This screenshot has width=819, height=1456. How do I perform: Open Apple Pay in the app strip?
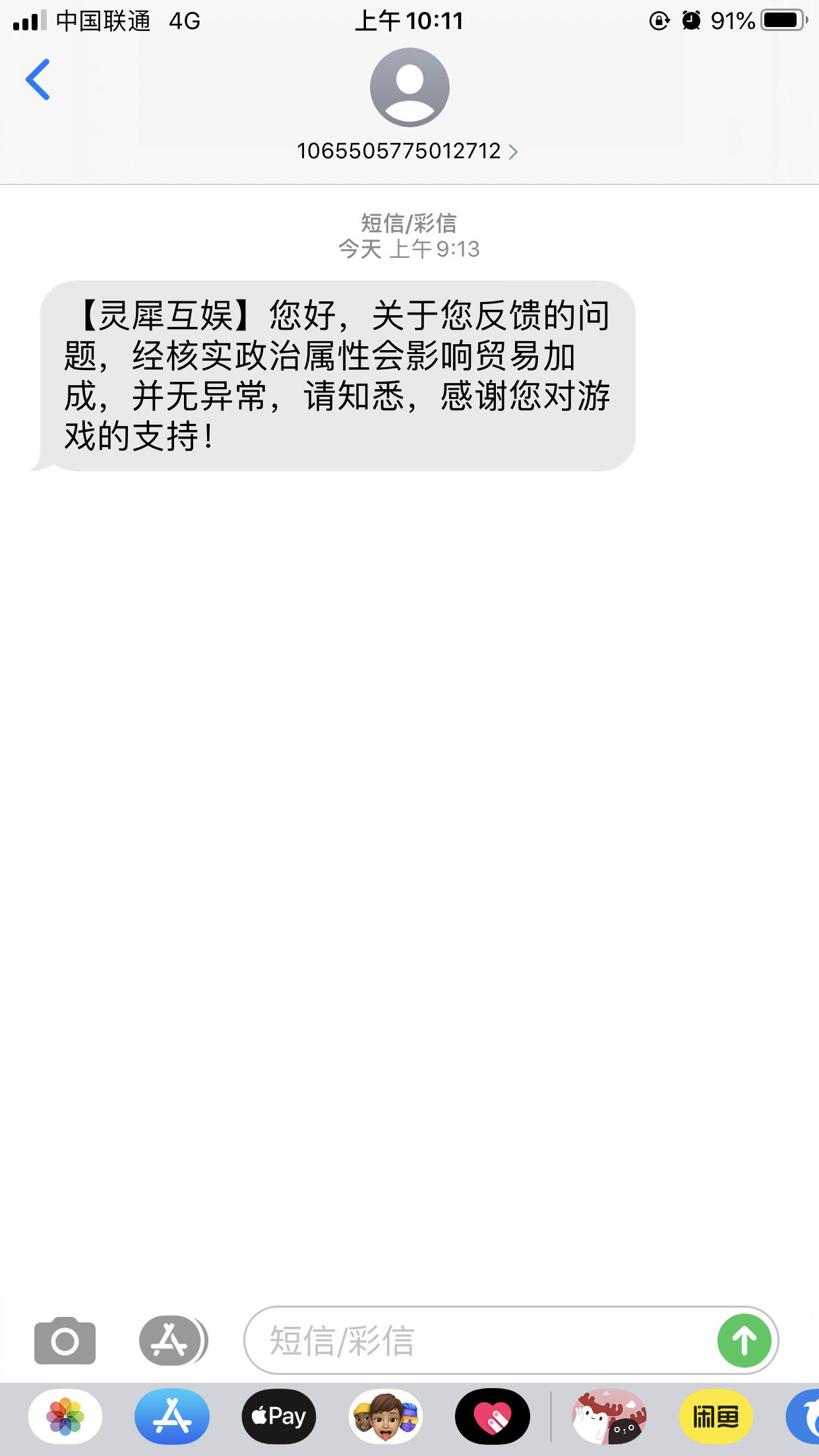coord(279,1416)
